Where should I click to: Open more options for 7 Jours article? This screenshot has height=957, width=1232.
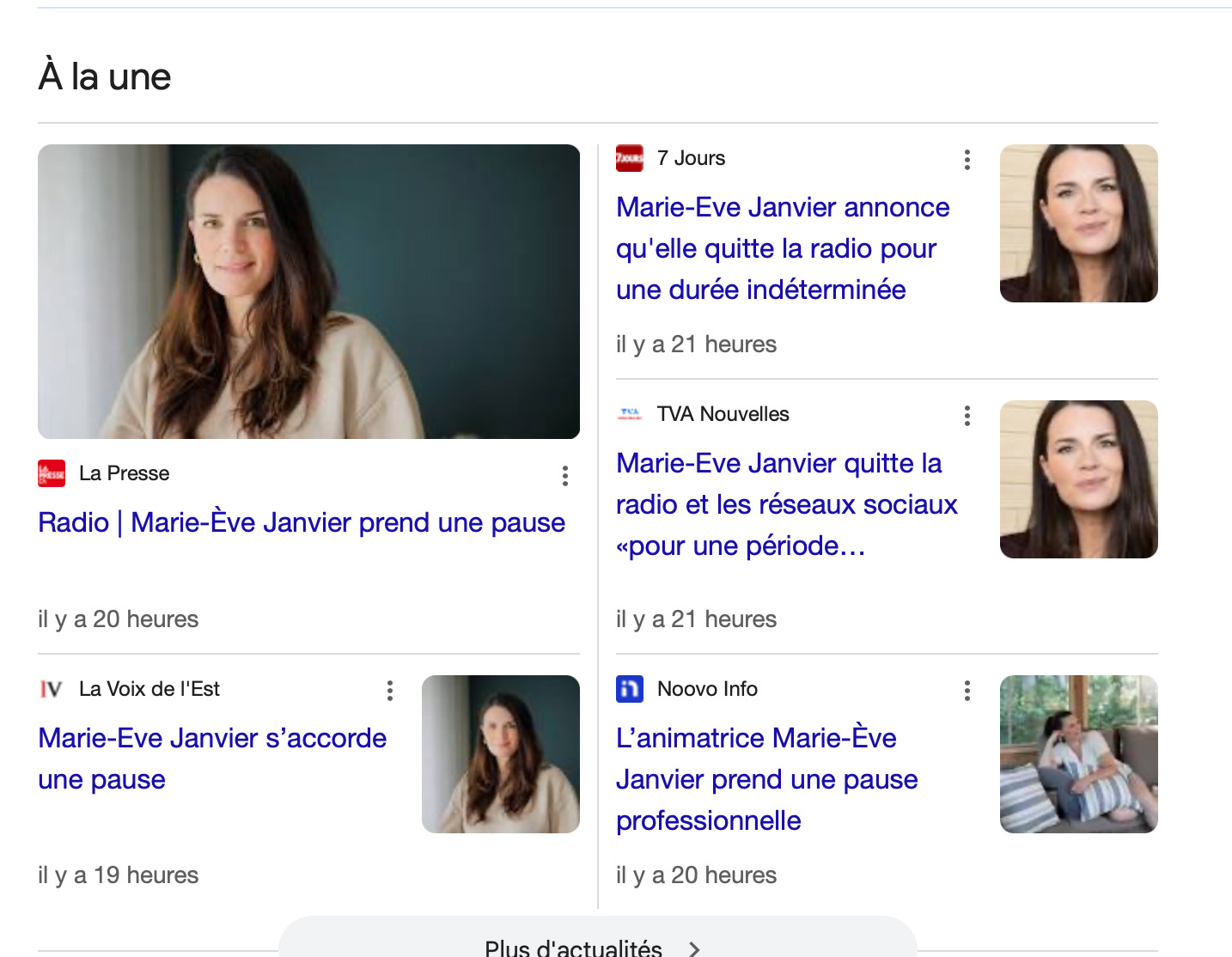(x=967, y=160)
